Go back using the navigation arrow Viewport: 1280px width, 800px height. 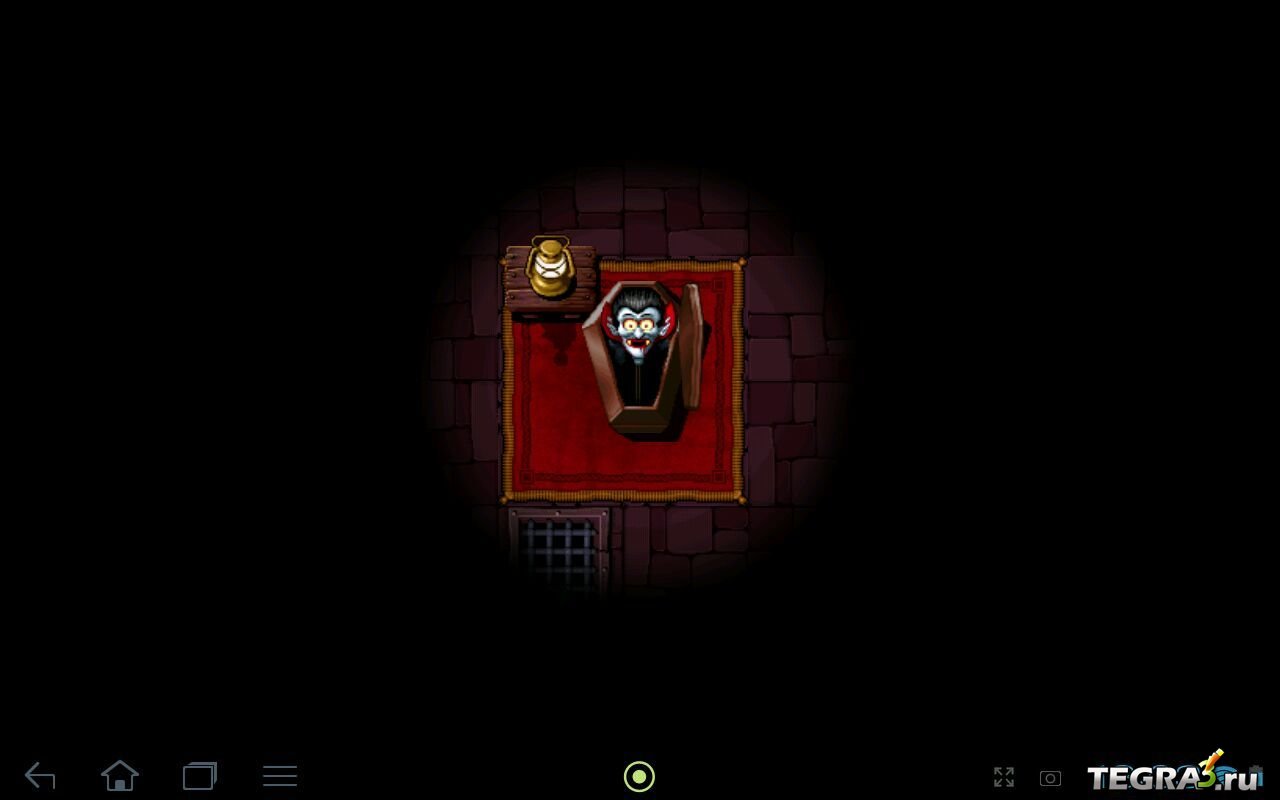40,776
